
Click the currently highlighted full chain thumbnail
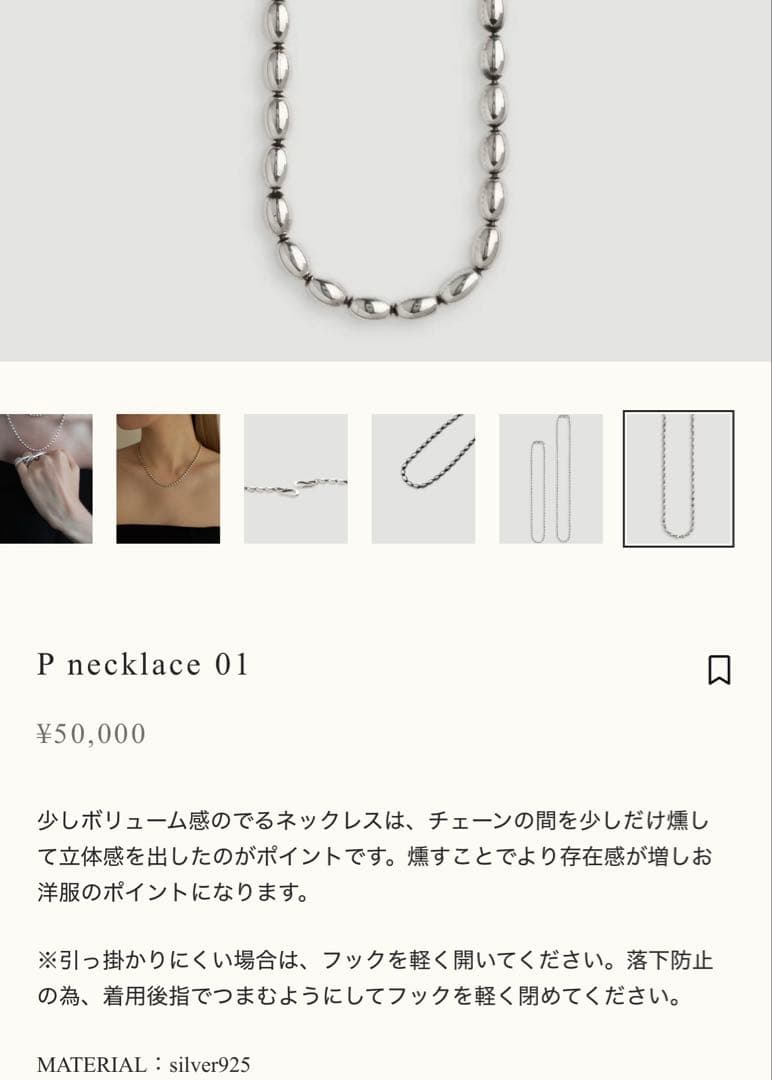(680, 478)
